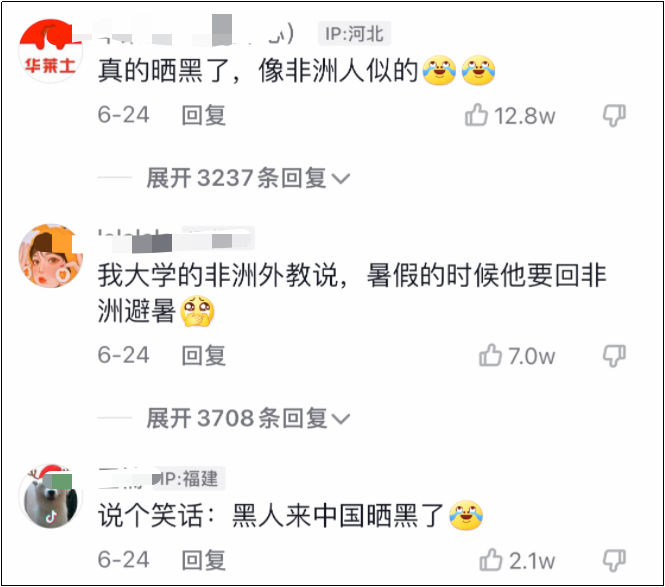Like the comment '说个笑话：黑人来中国晒黑了'

[491, 559]
